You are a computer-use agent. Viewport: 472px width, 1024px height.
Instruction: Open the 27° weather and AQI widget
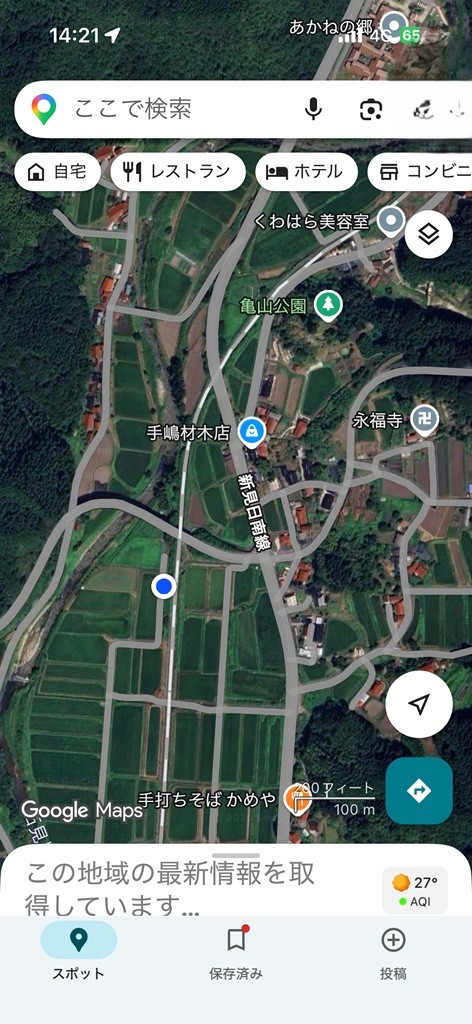pos(415,891)
